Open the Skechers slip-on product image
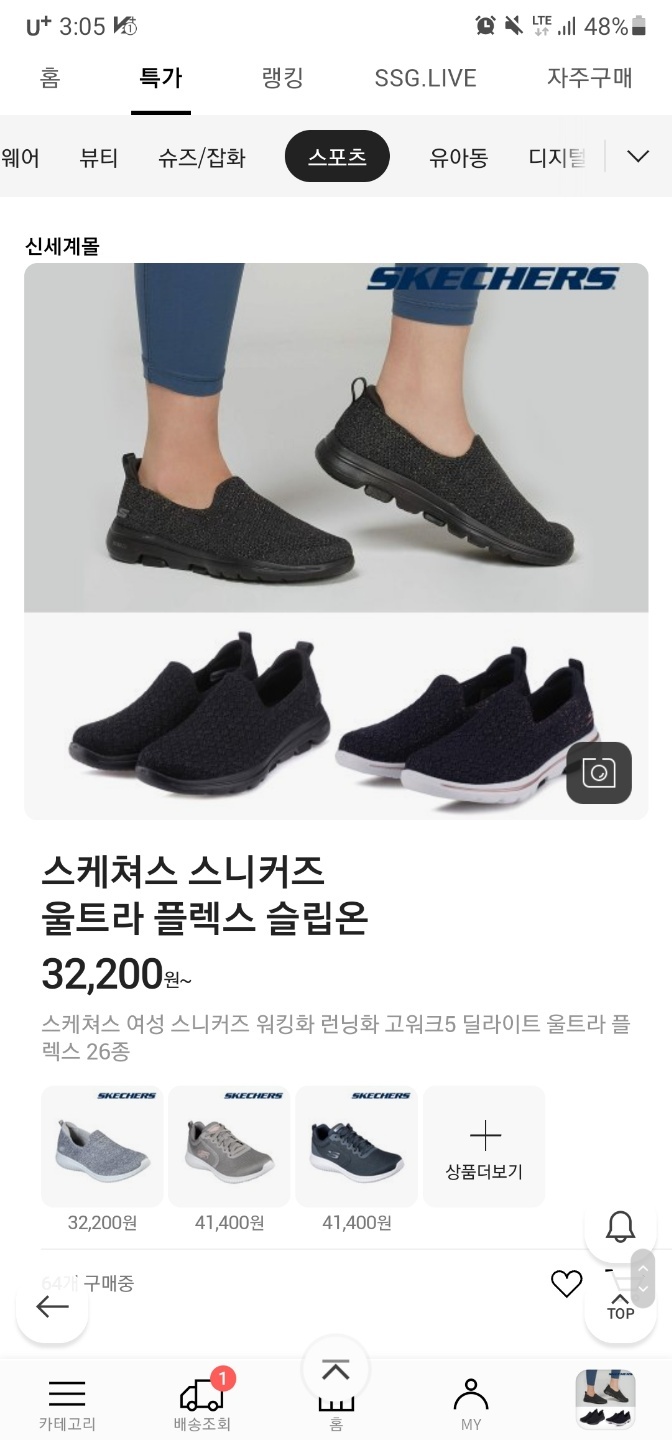Image resolution: width=672 pixels, height=1440 pixels. 336,541
